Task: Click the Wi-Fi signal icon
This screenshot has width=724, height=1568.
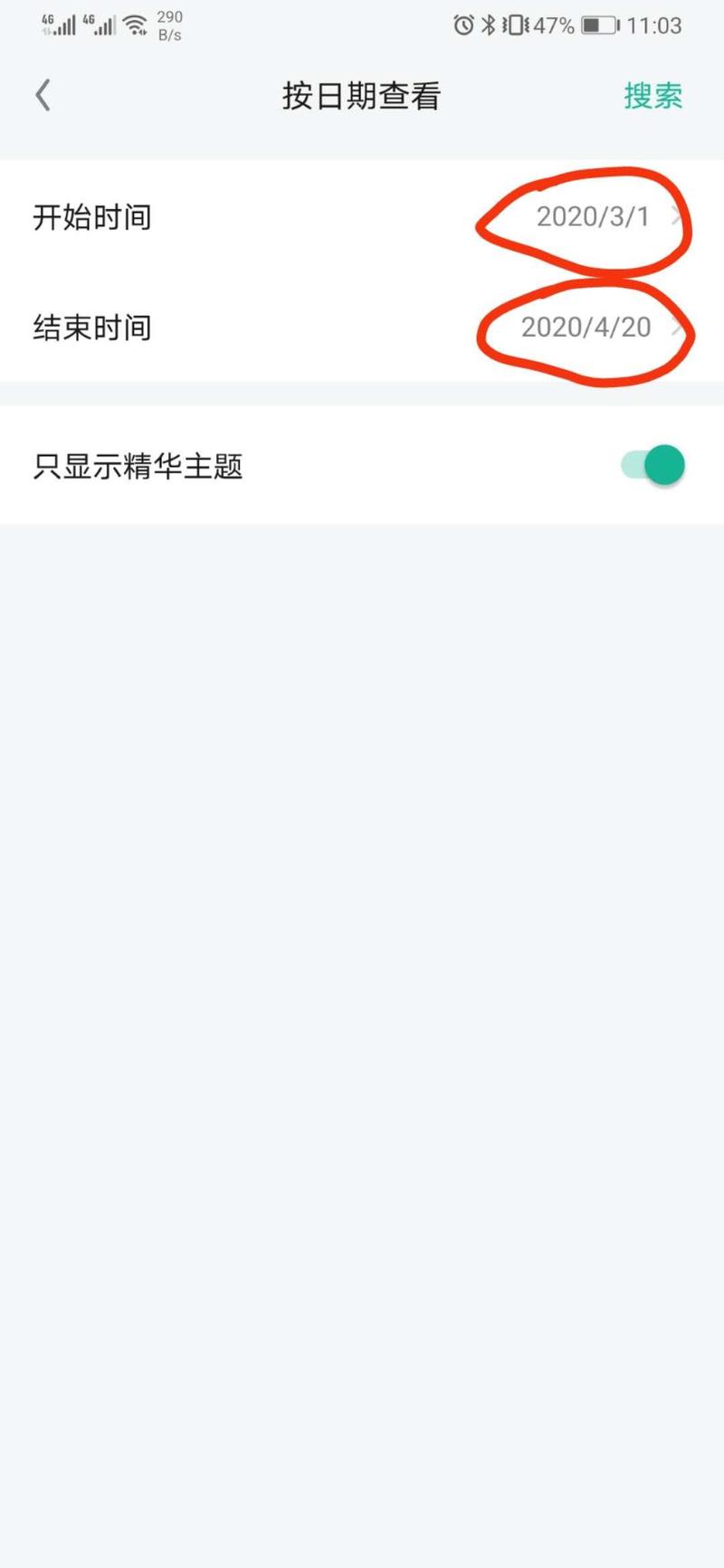Action: (x=136, y=24)
